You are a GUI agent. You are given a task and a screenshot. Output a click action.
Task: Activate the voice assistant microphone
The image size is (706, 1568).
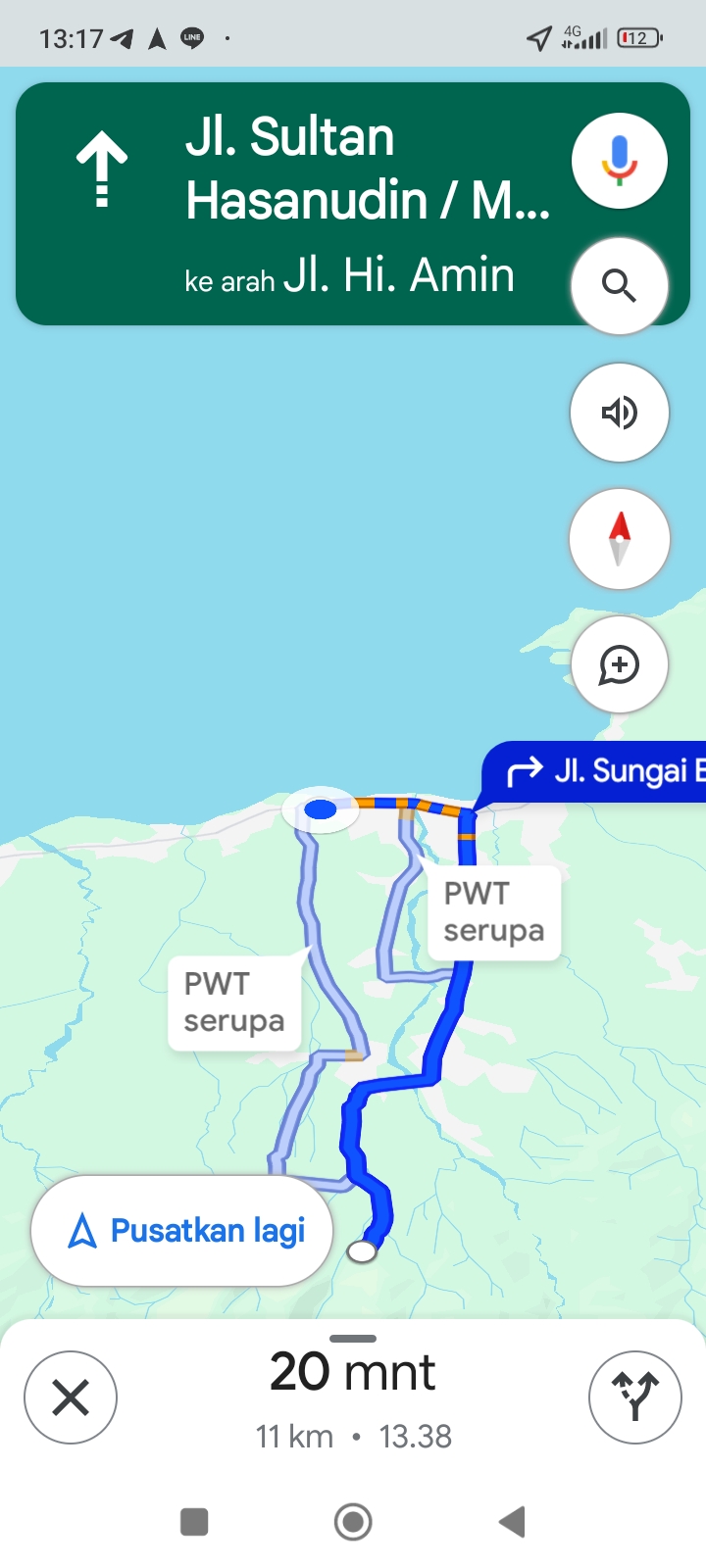620,160
